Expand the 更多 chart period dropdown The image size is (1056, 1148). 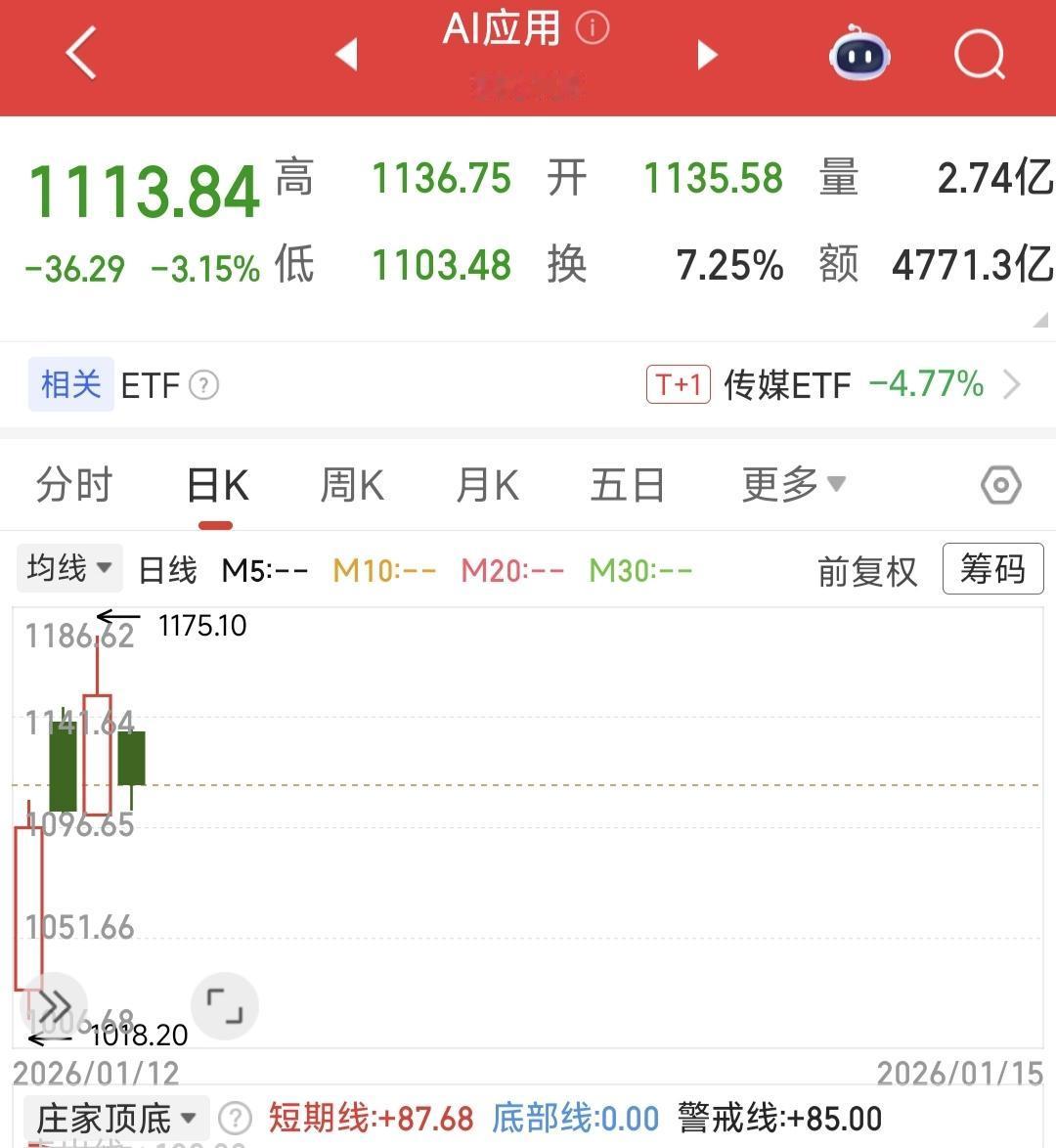tap(792, 483)
